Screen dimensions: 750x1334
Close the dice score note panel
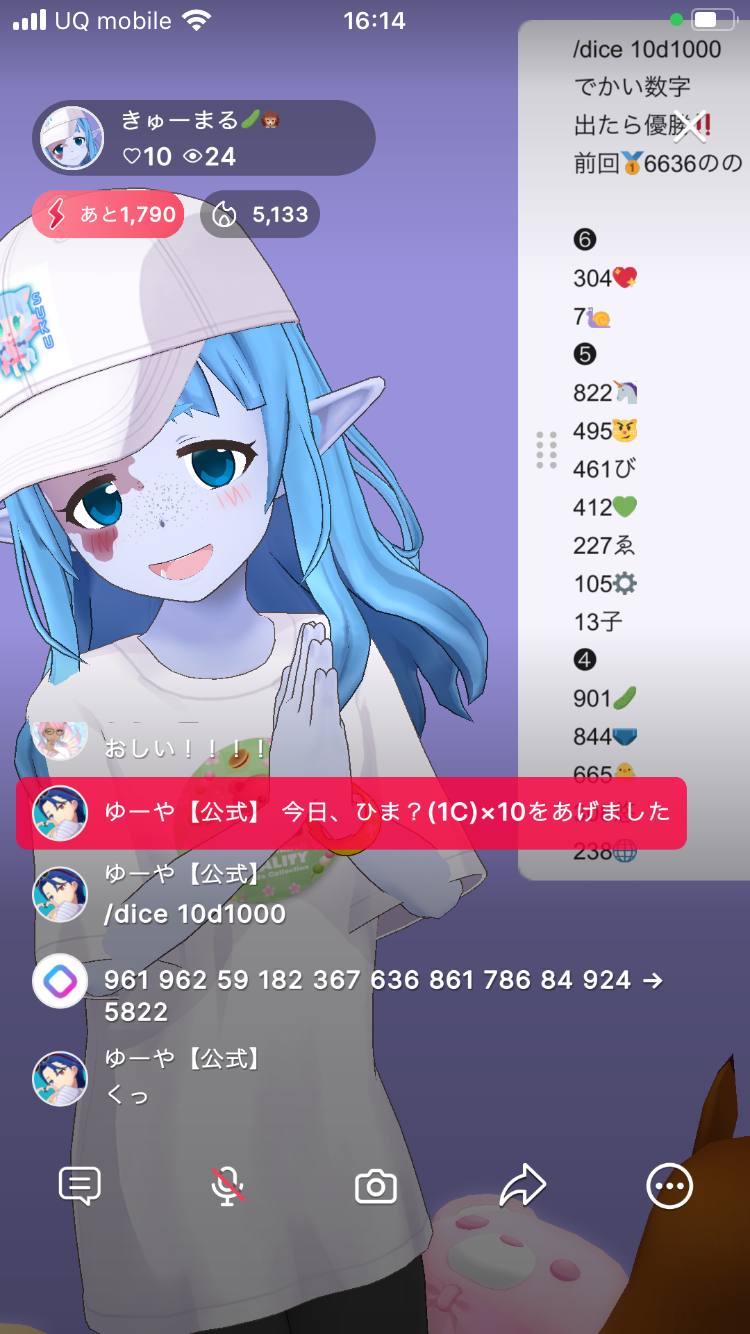pos(692,126)
